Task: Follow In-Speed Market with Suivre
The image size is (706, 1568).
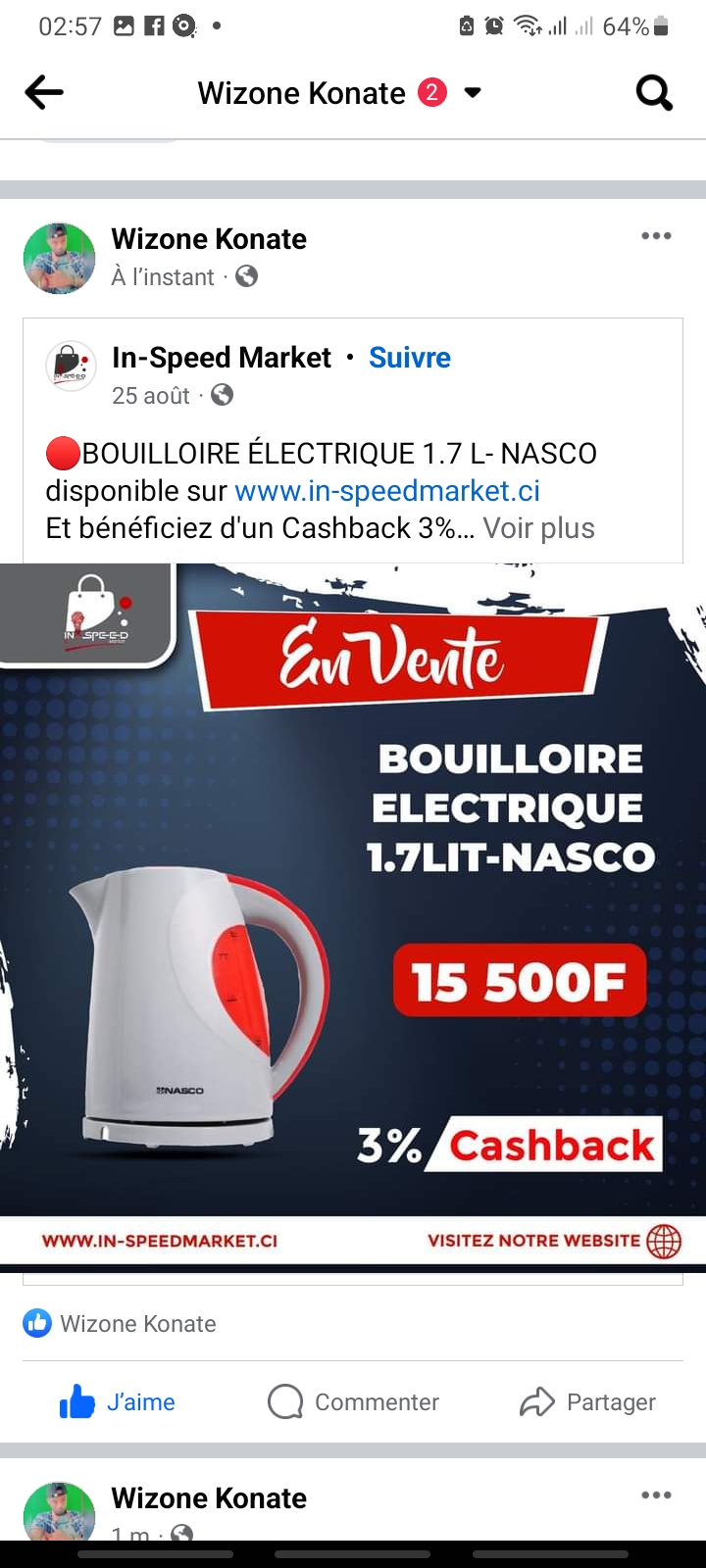Action: [409, 358]
